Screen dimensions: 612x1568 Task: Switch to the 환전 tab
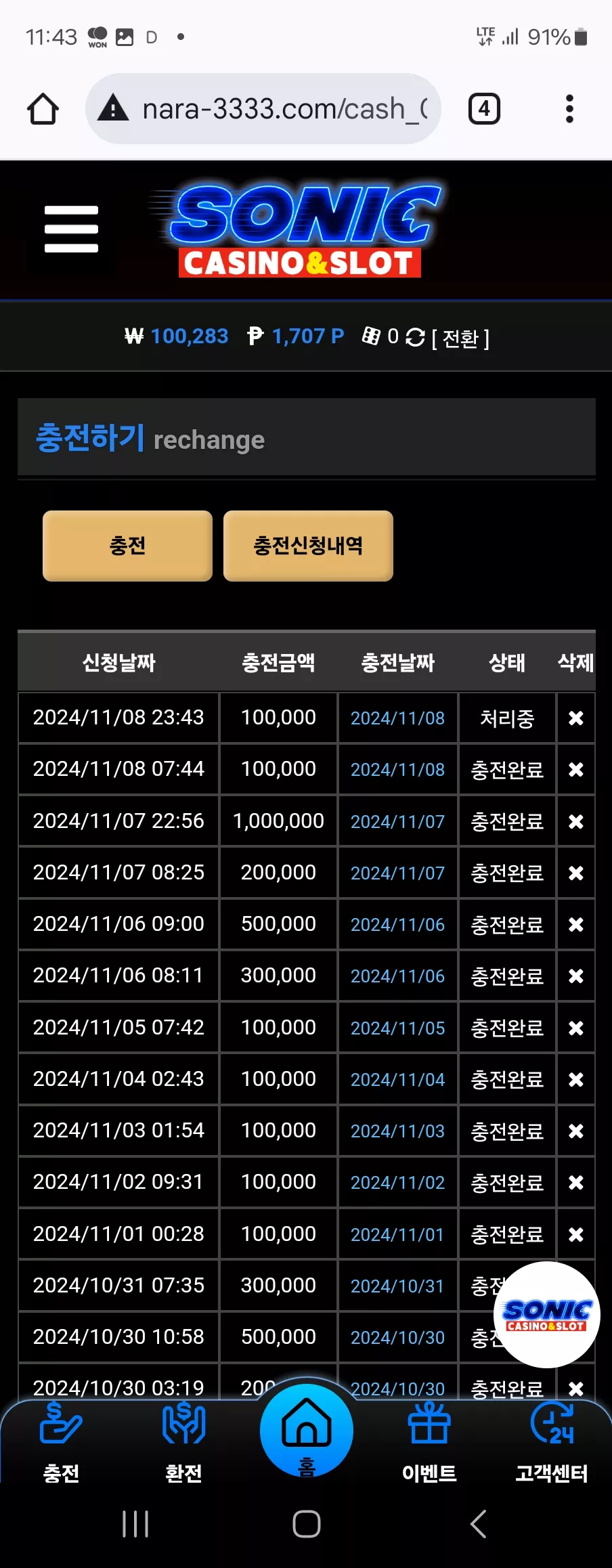(183, 1442)
